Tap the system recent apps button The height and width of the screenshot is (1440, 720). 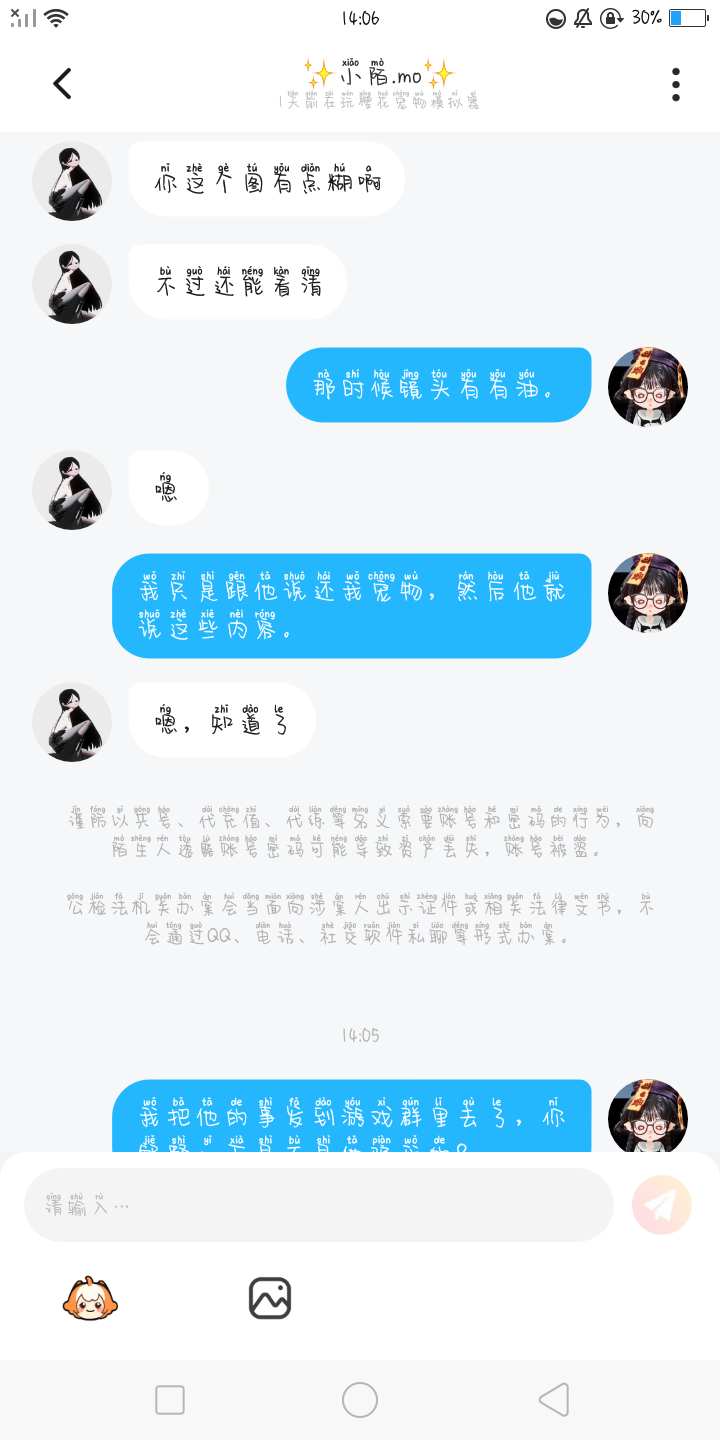click(x=170, y=1400)
